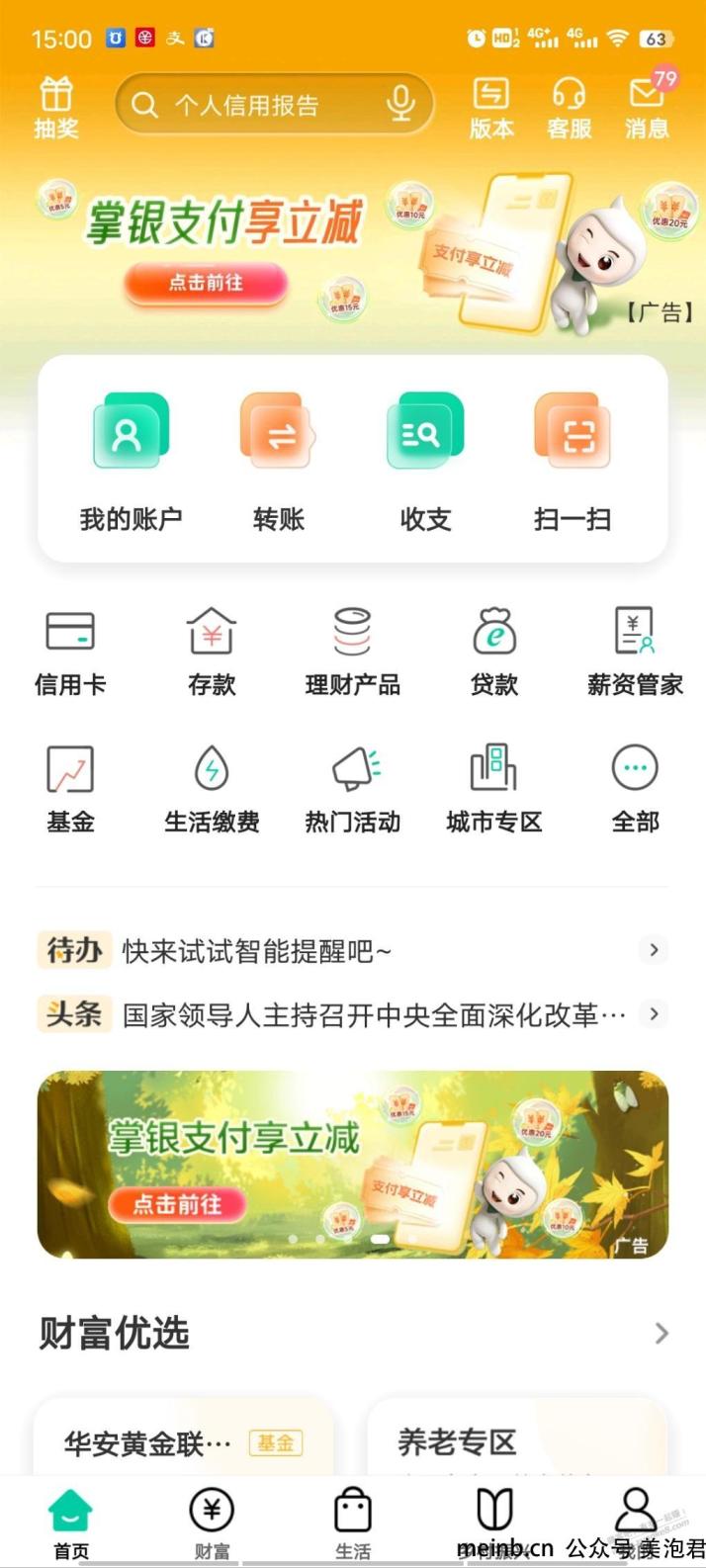Switch app version via 版本
The image size is (706, 1568).
click(490, 107)
